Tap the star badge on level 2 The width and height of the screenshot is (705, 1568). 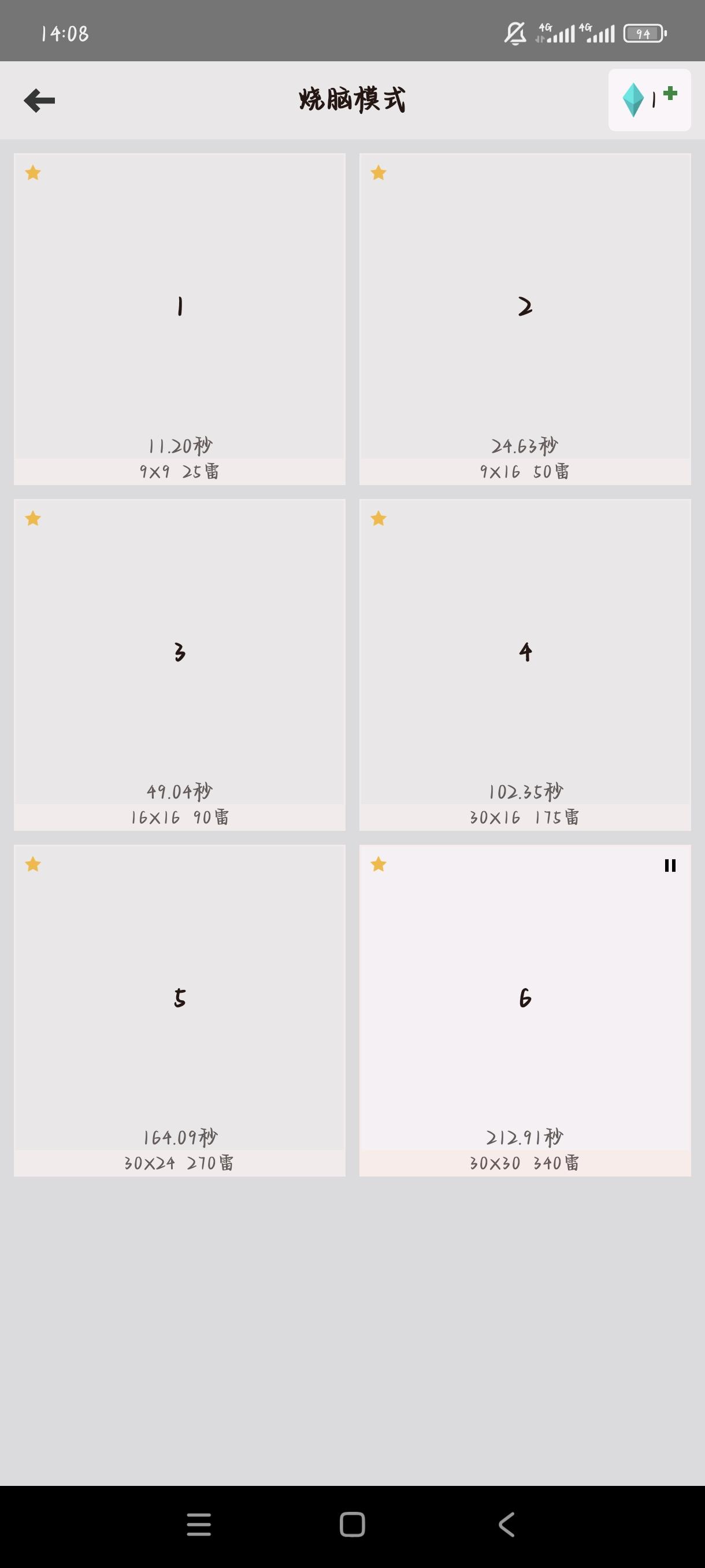click(379, 173)
